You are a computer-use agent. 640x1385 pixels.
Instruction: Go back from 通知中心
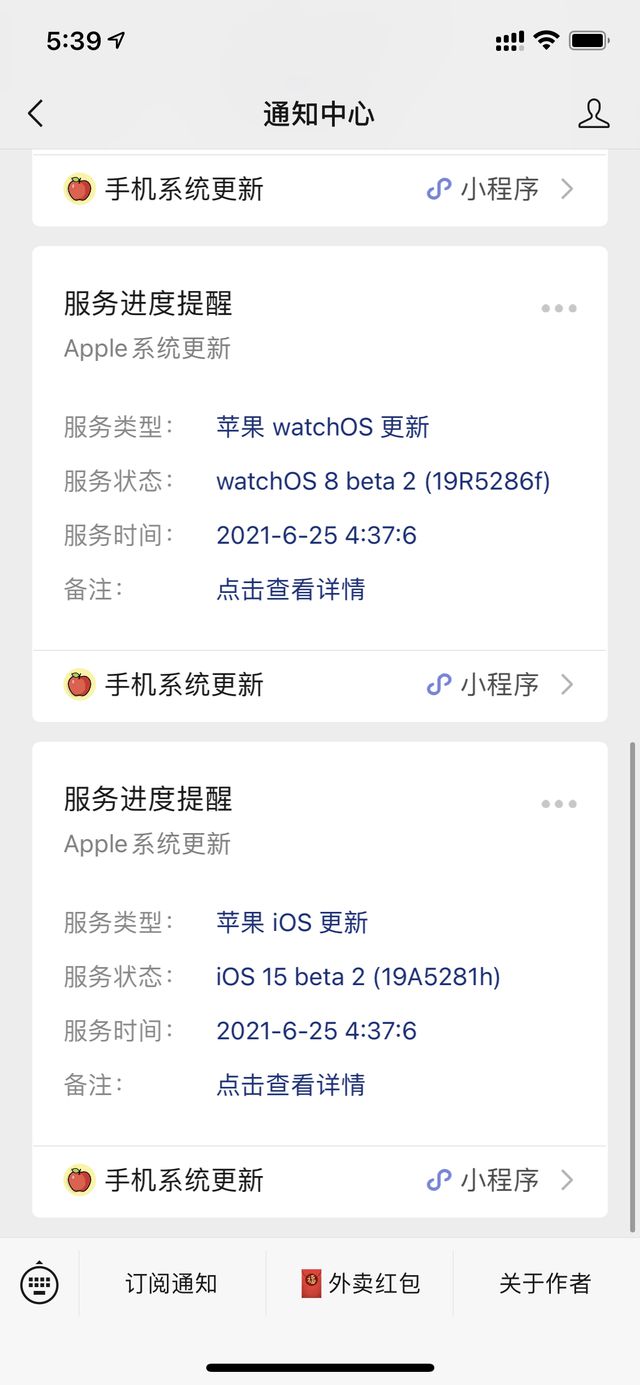click(36, 114)
